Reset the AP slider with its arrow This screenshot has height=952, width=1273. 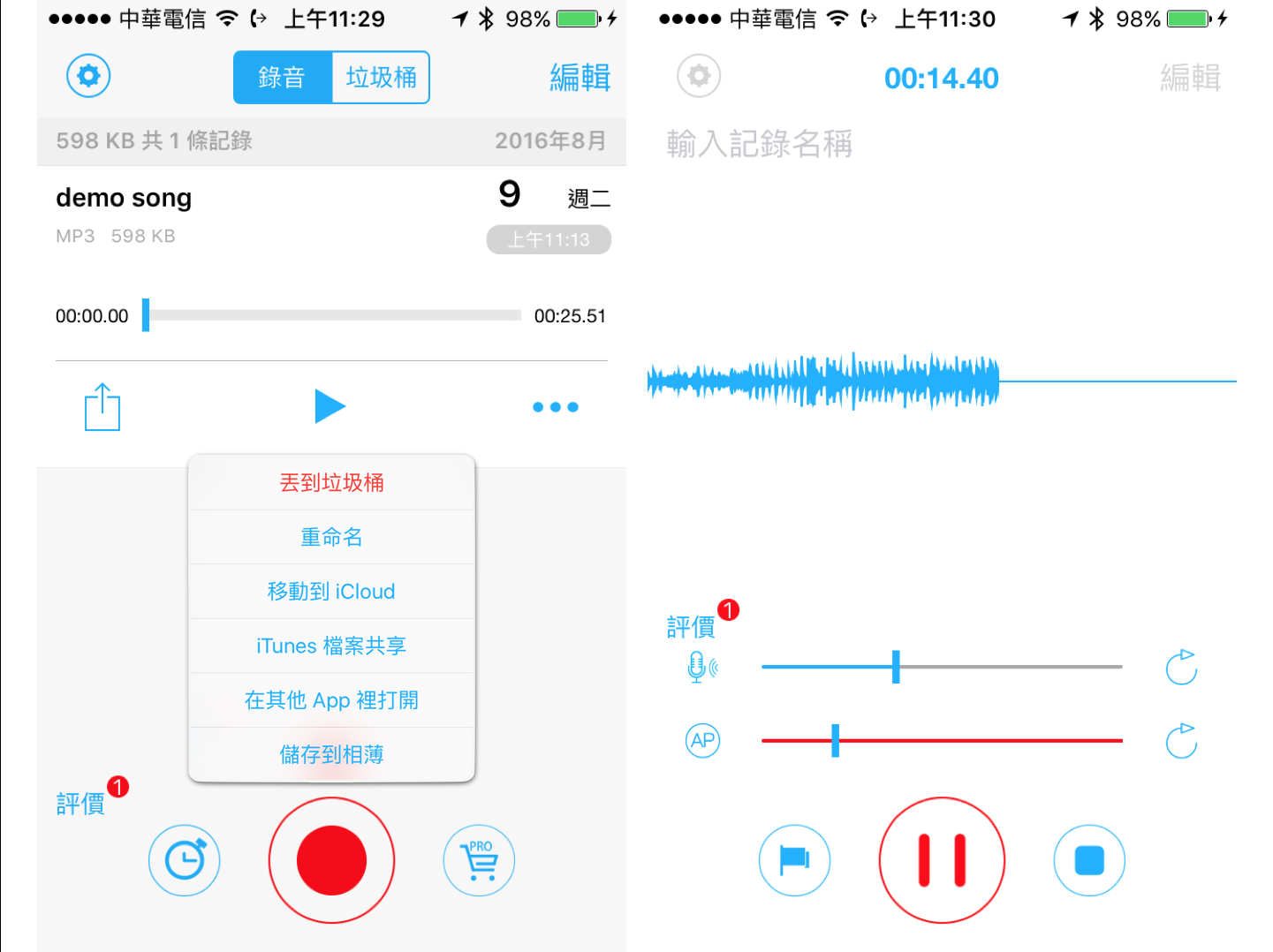coord(1181,741)
